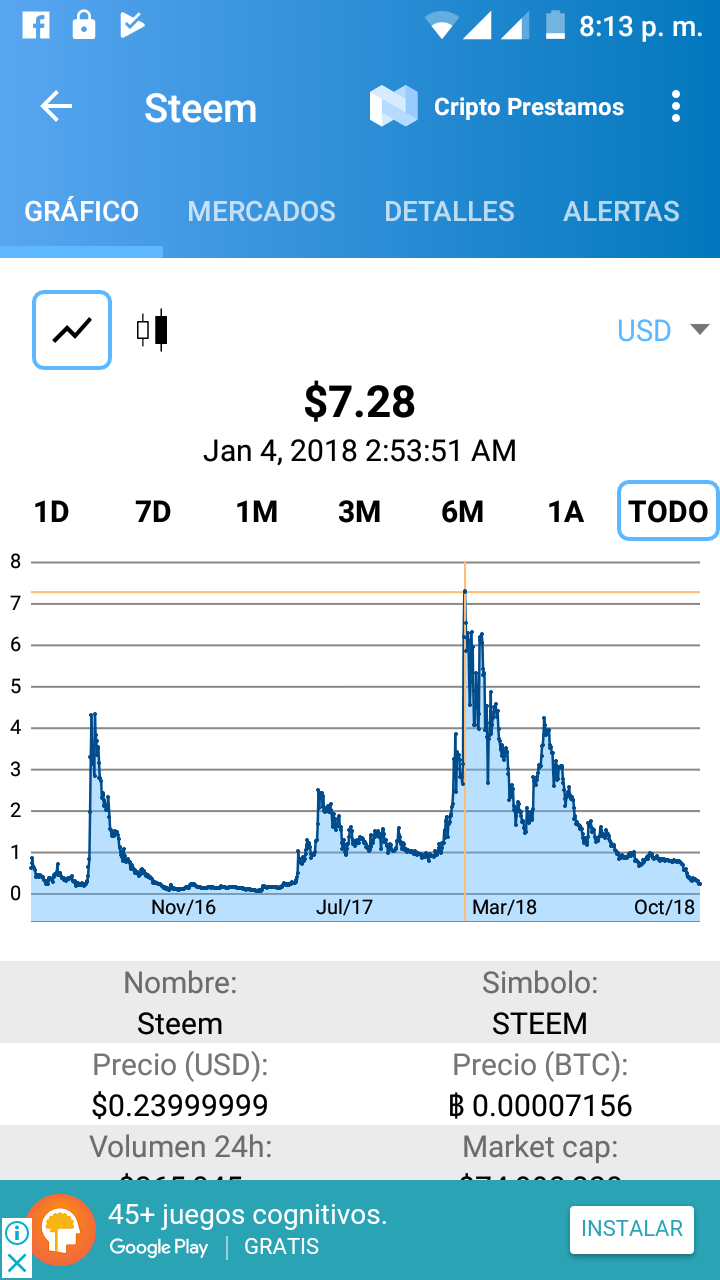Open the ad info icon

pos(16,1233)
